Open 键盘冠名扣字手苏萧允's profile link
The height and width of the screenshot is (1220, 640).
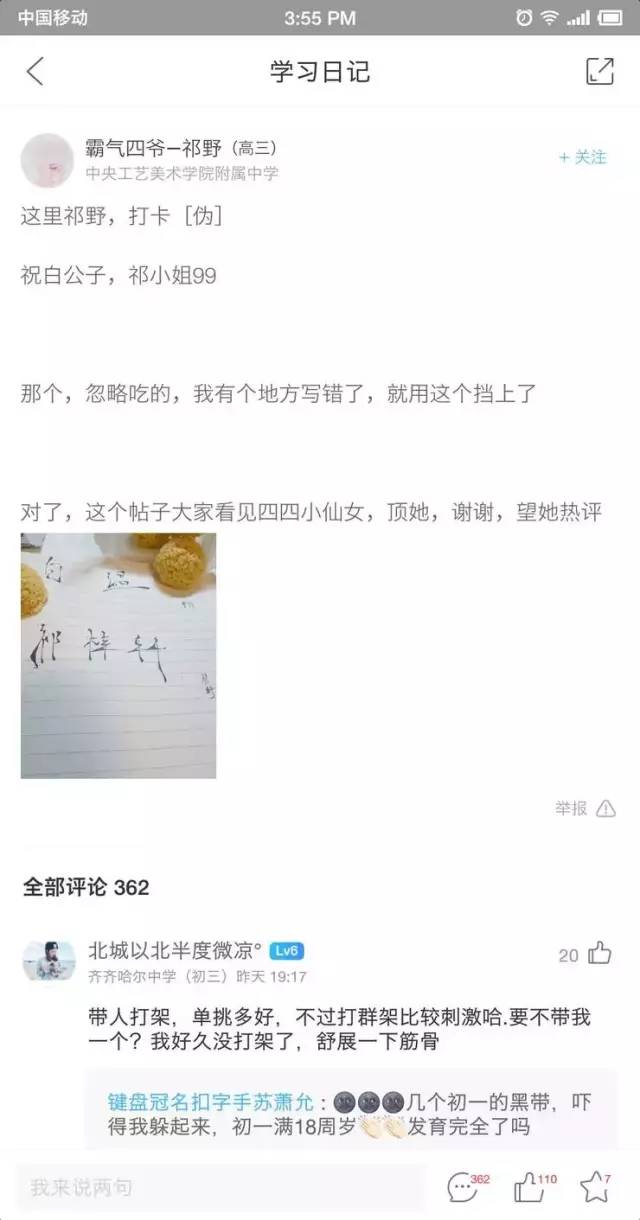coord(210,1102)
